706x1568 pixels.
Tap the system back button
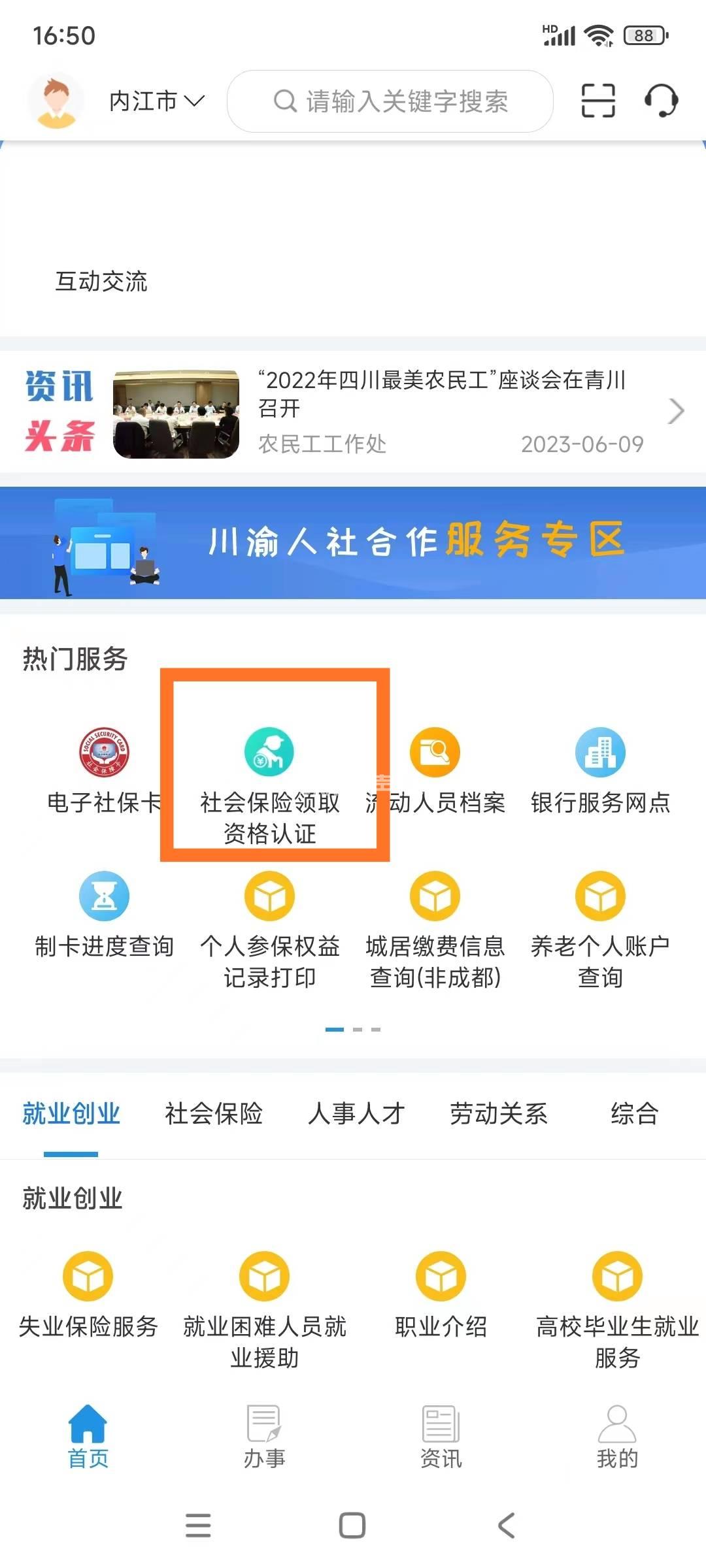507,1526
